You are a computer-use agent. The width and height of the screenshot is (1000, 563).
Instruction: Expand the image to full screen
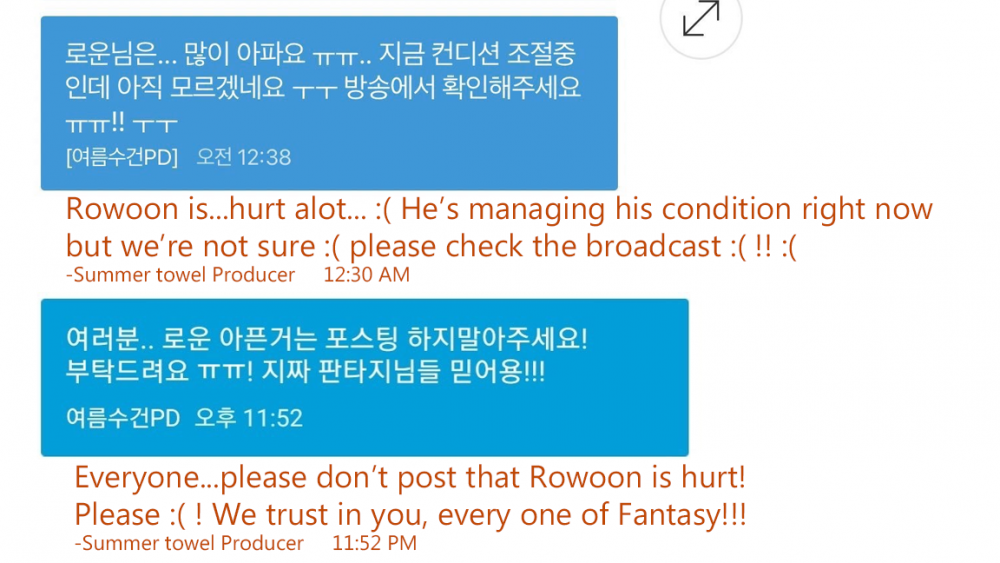pos(701,18)
